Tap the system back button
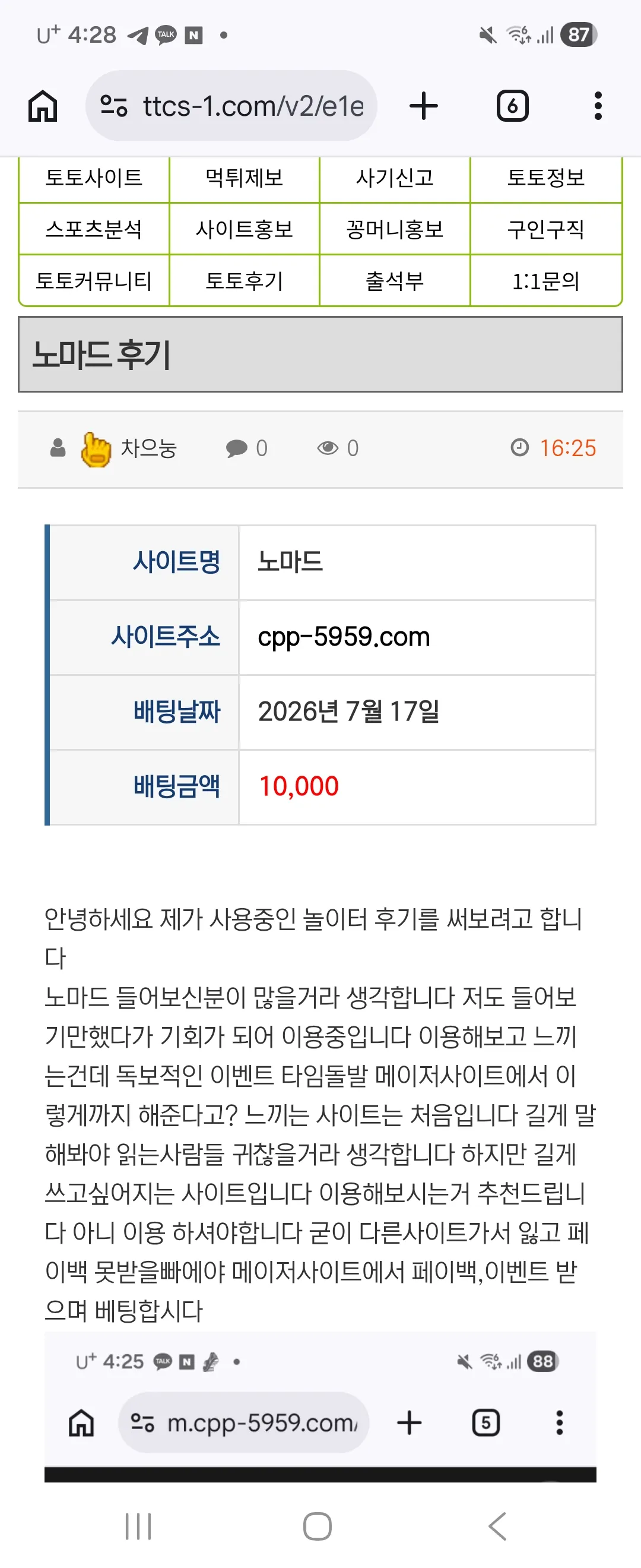The width and height of the screenshot is (641, 1568). 497,1526
